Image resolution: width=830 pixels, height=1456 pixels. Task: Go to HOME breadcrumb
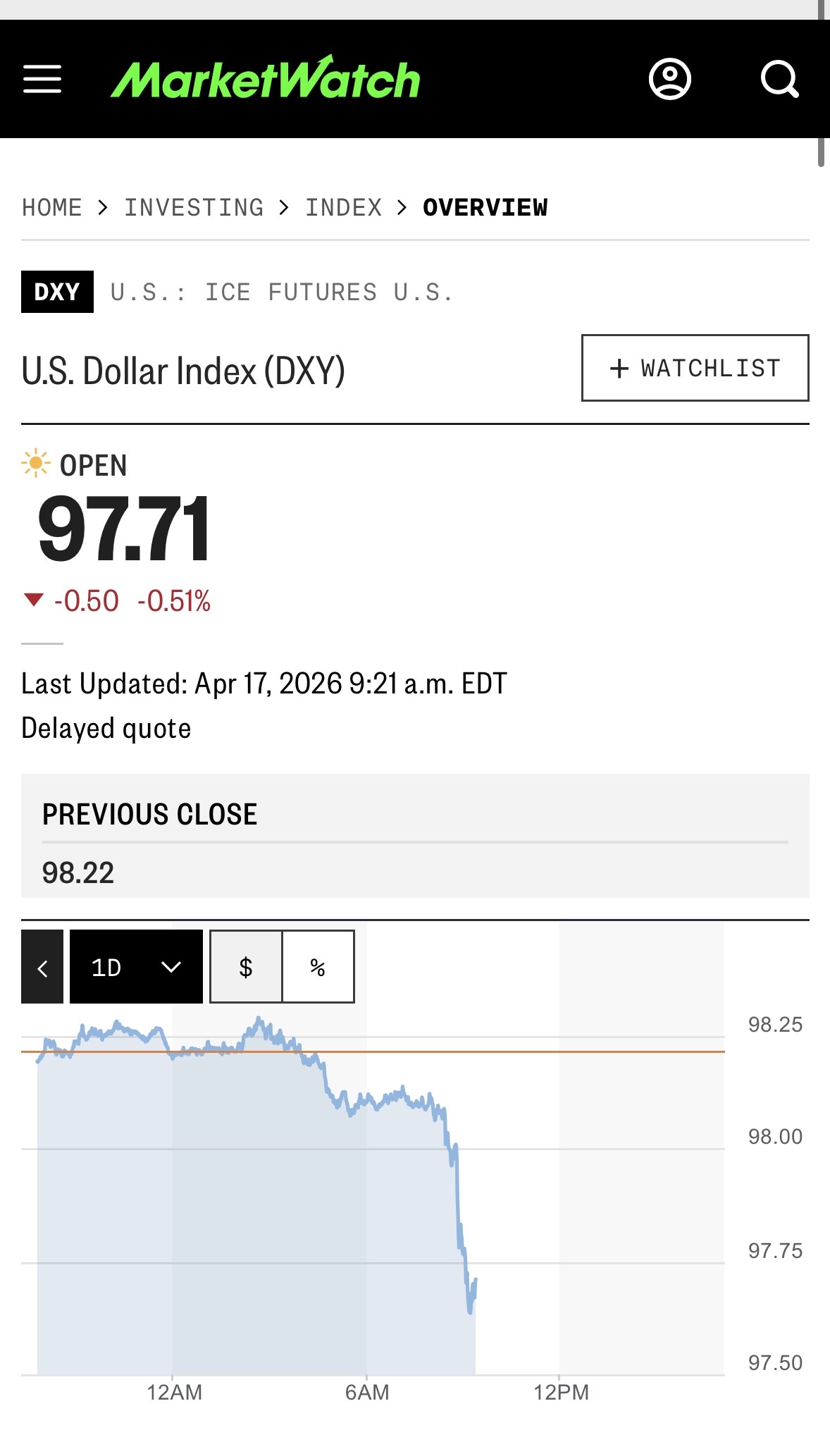(x=52, y=208)
